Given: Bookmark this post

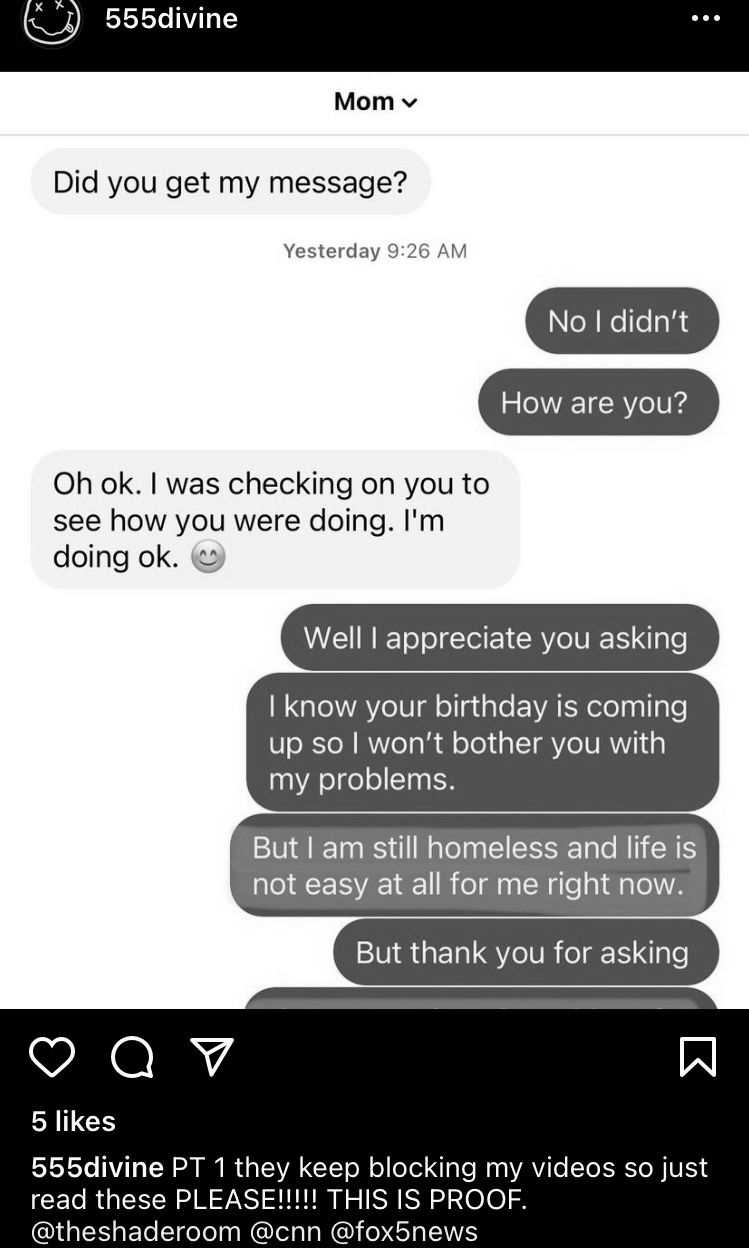Looking at the screenshot, I should point(697,1057).
